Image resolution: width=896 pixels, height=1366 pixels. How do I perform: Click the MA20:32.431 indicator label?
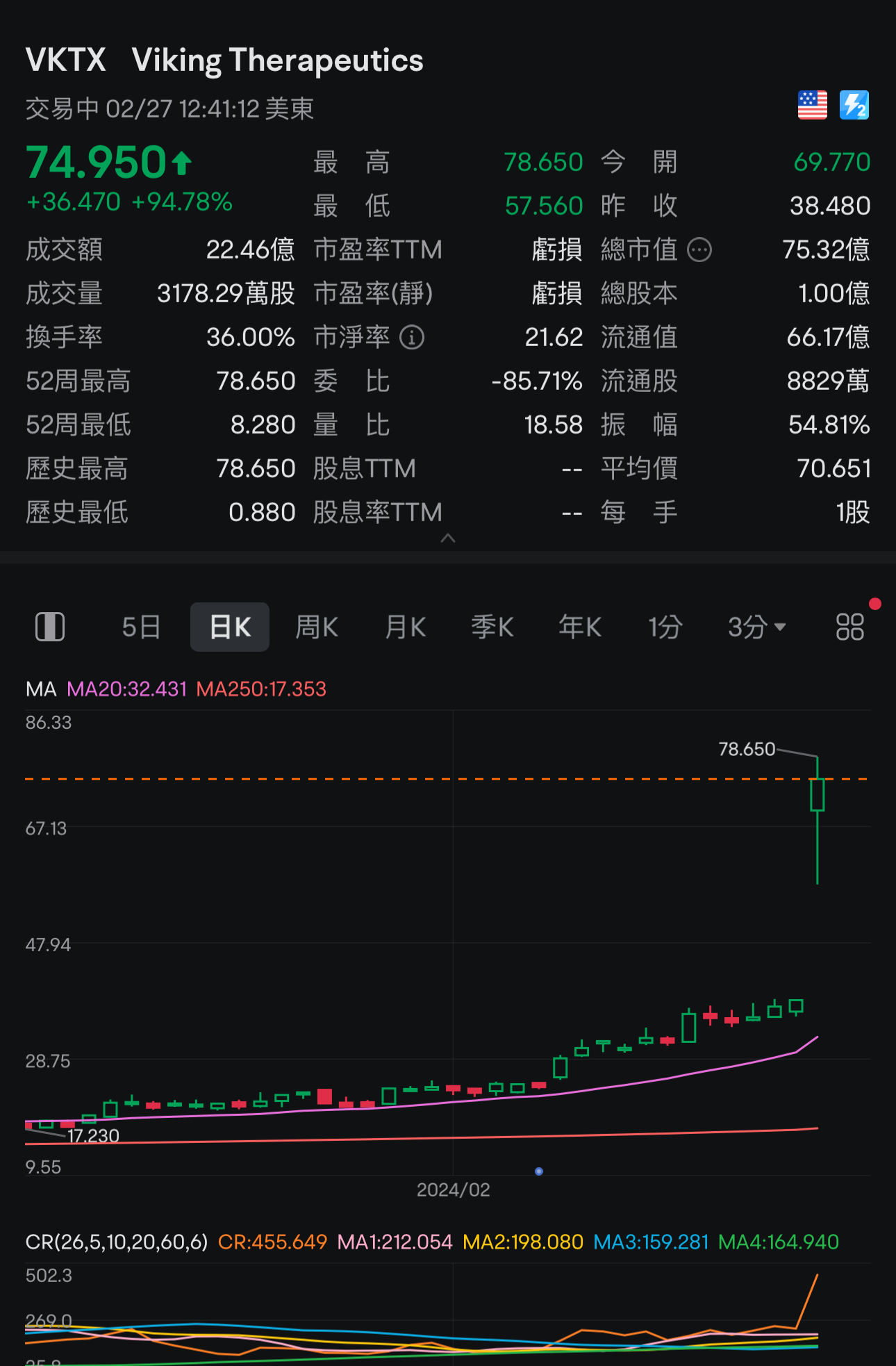point(126,689)
